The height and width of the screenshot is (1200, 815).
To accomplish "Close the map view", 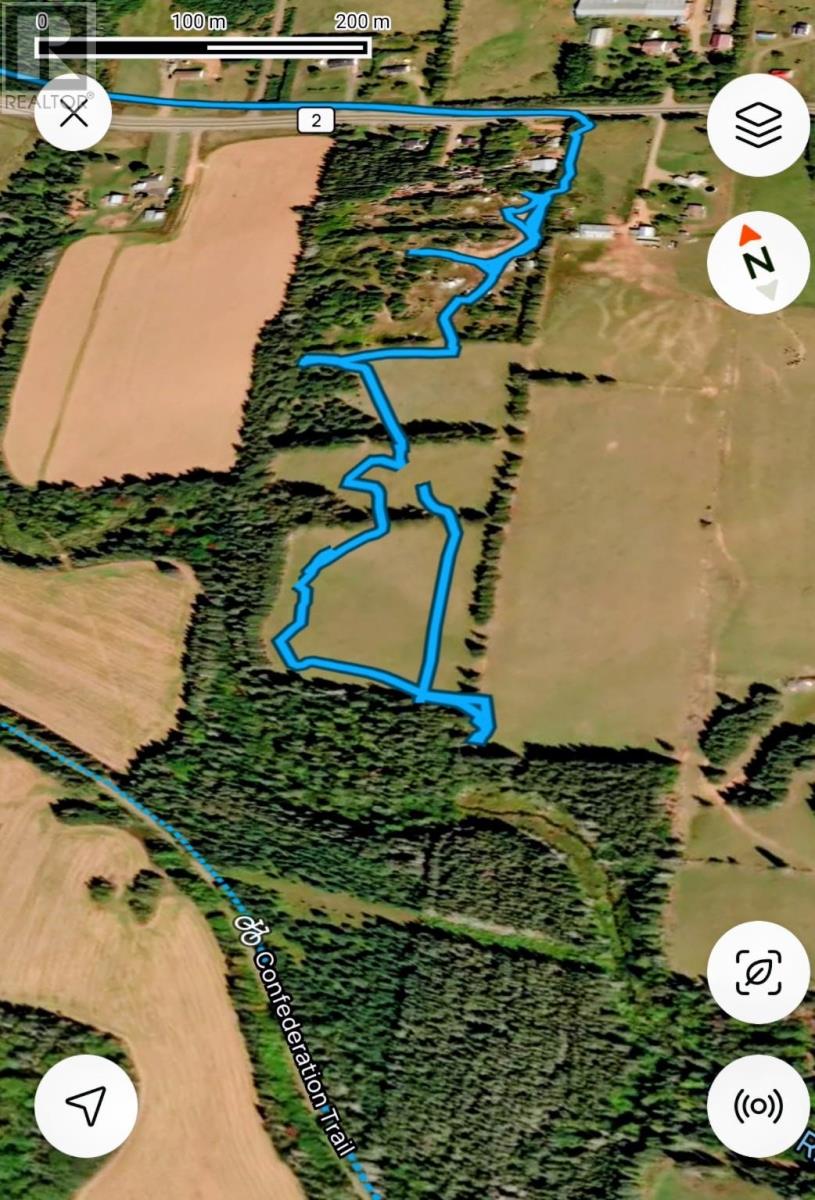I will 73,112.
